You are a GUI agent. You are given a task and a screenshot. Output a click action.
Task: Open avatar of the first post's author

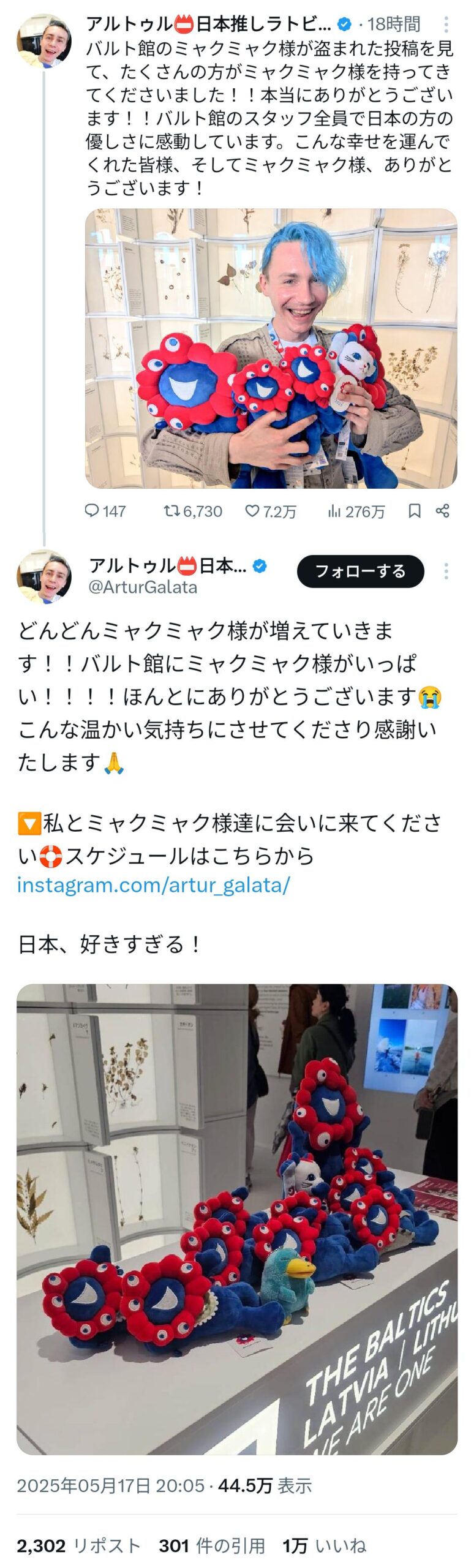(x=43, y=41)
